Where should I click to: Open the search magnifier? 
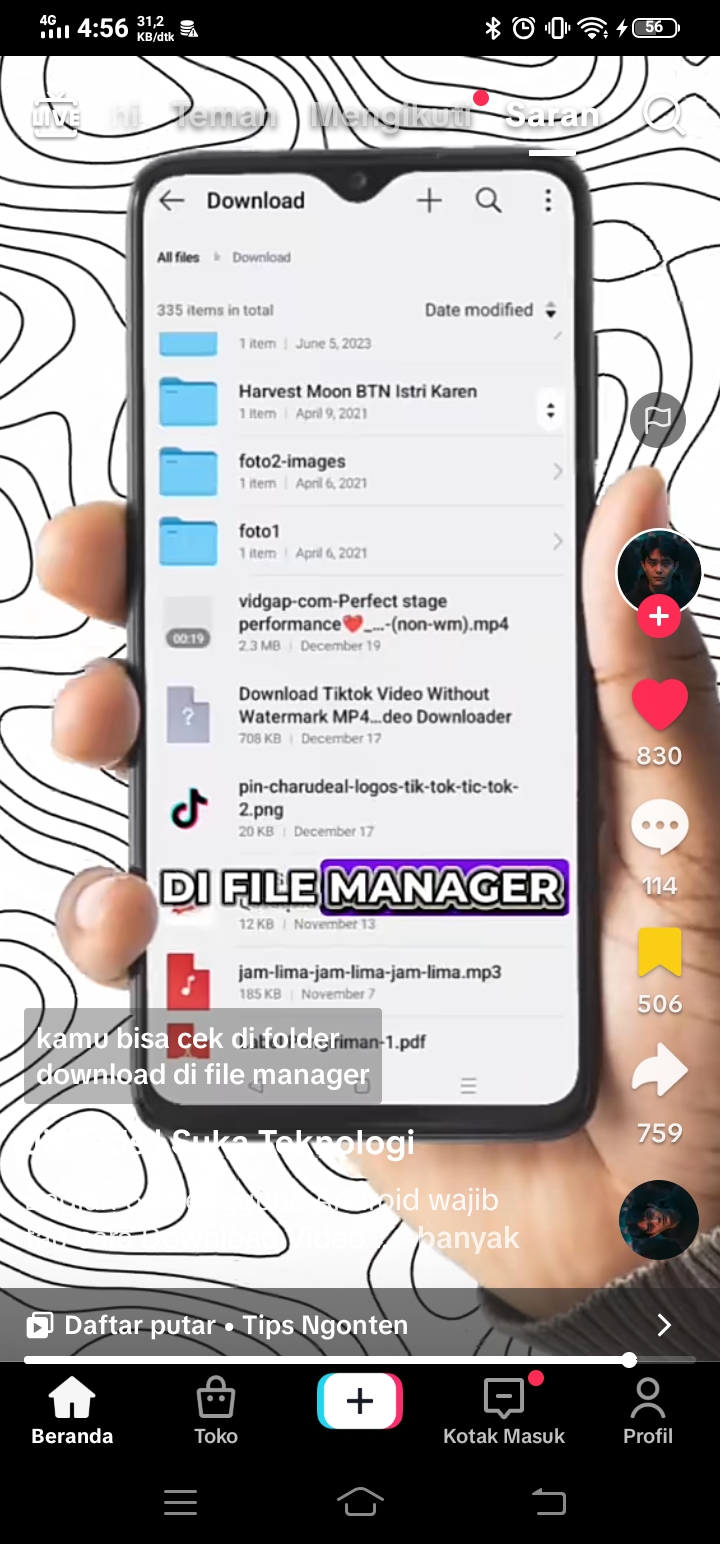(x=662, y=116)
